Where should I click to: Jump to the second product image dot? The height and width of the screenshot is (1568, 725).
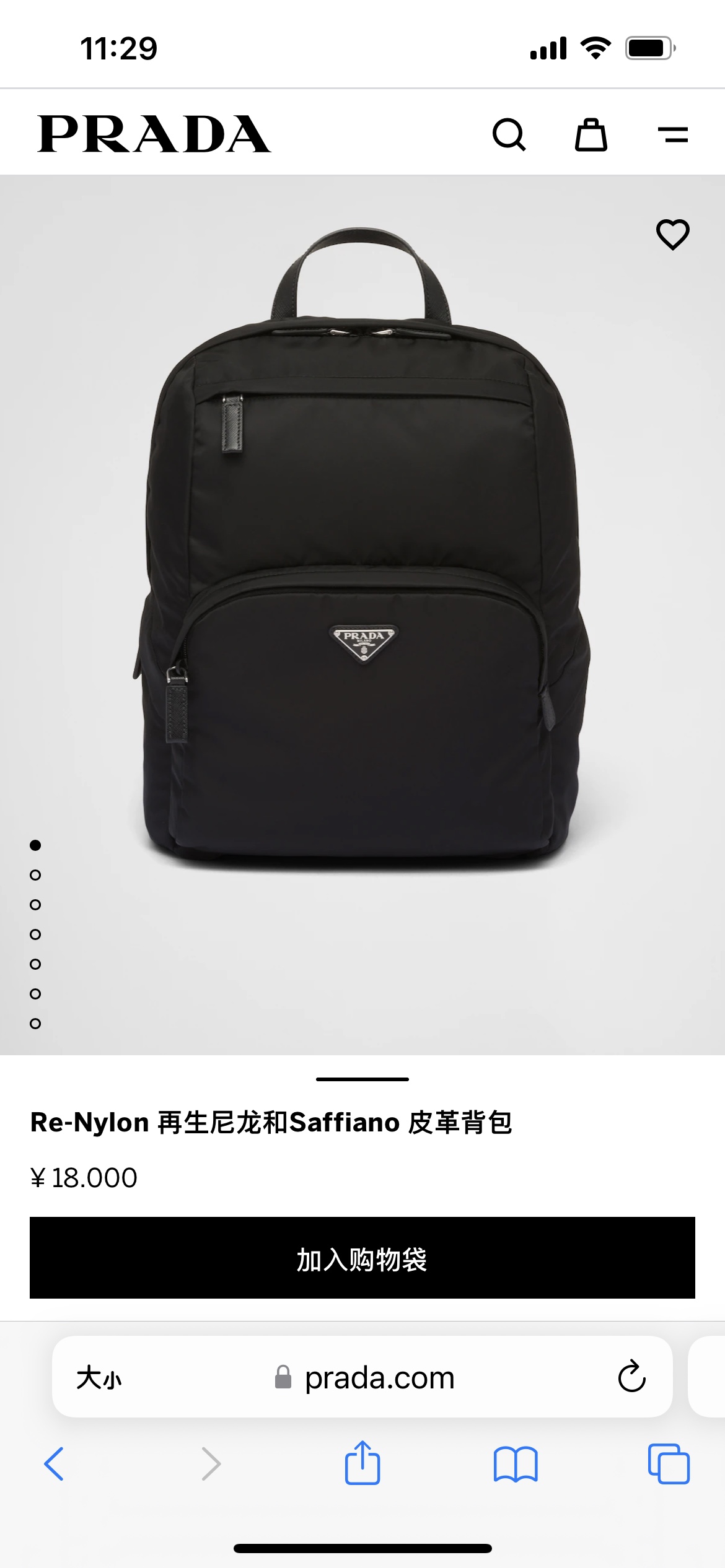pos(35,875)
